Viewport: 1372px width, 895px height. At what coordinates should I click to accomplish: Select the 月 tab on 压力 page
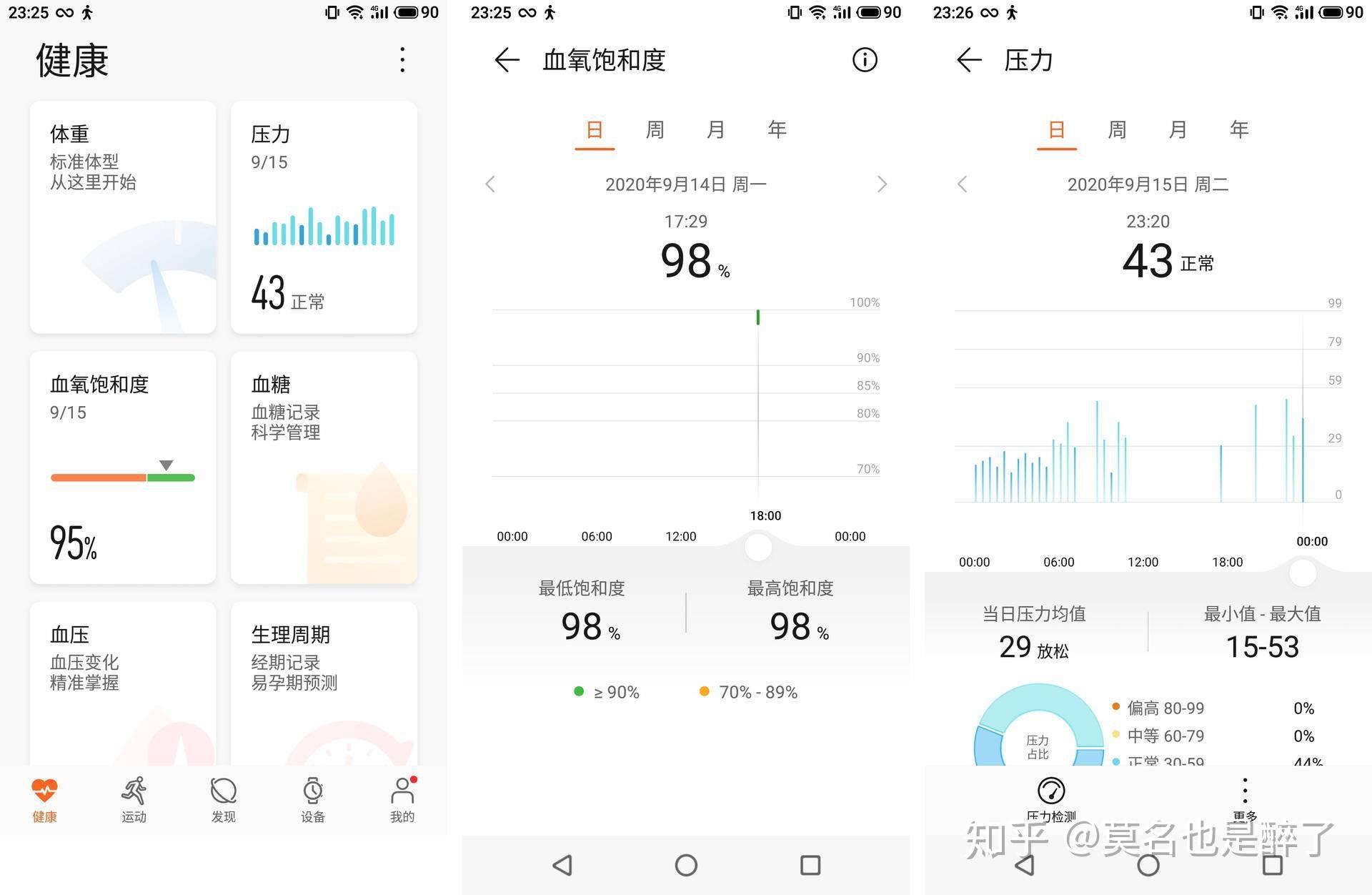(x=1178, y=130)
